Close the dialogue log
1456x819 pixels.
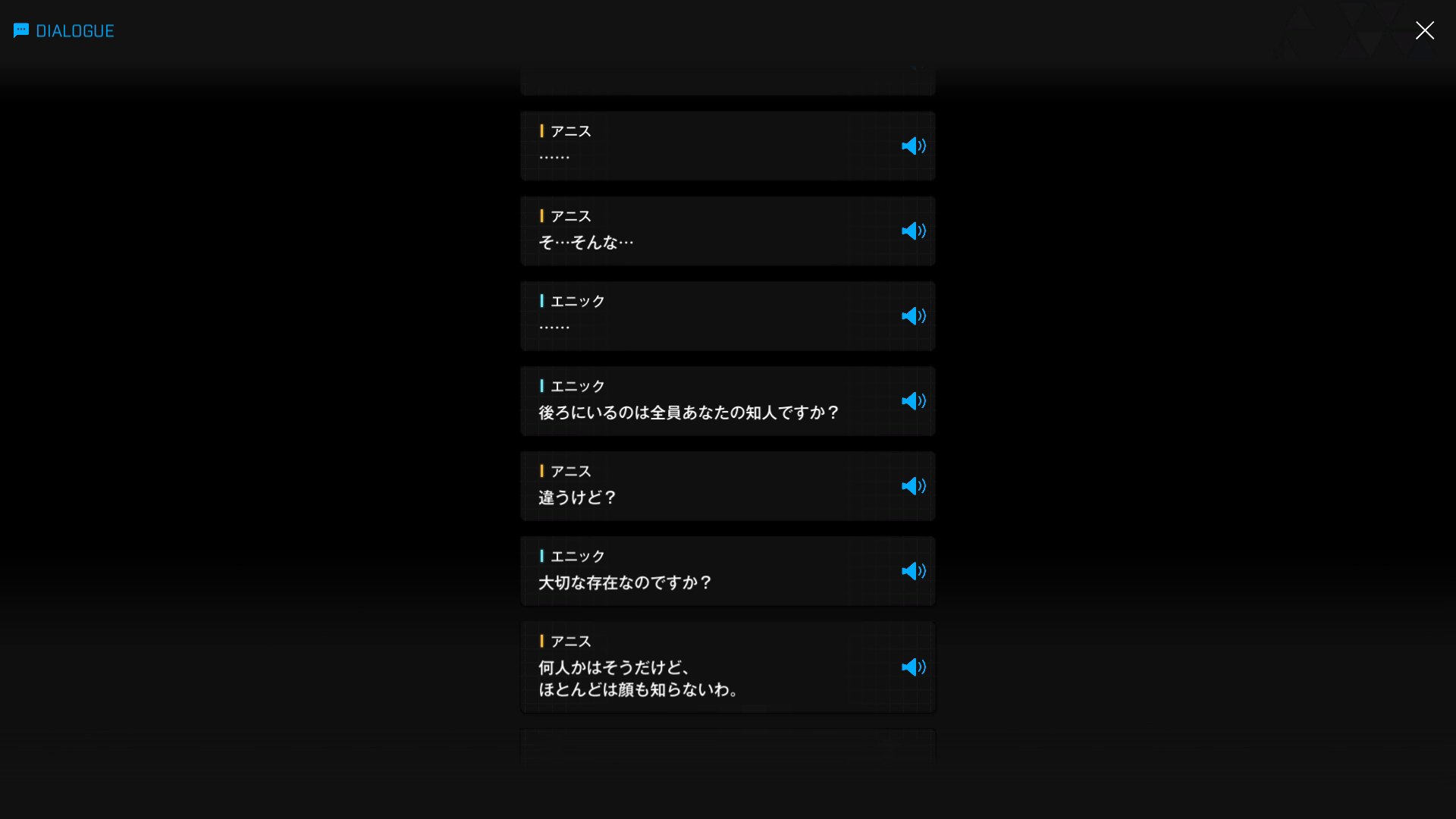[x=1424, y=30]
